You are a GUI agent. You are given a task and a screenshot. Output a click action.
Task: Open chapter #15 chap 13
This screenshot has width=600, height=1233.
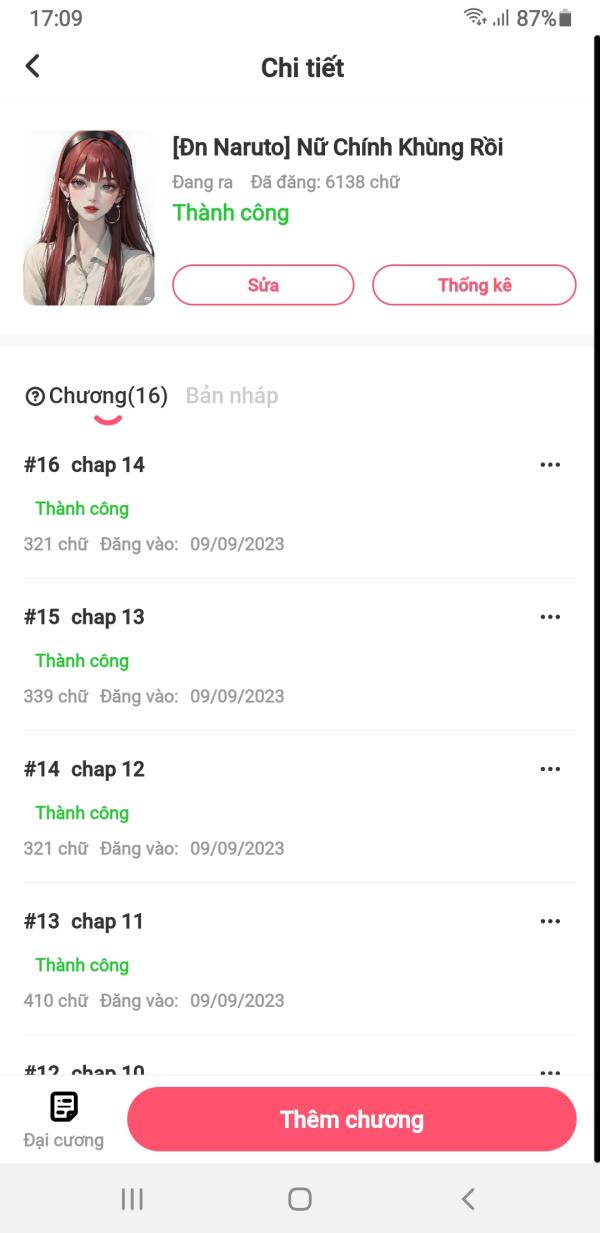coord(85,617)
